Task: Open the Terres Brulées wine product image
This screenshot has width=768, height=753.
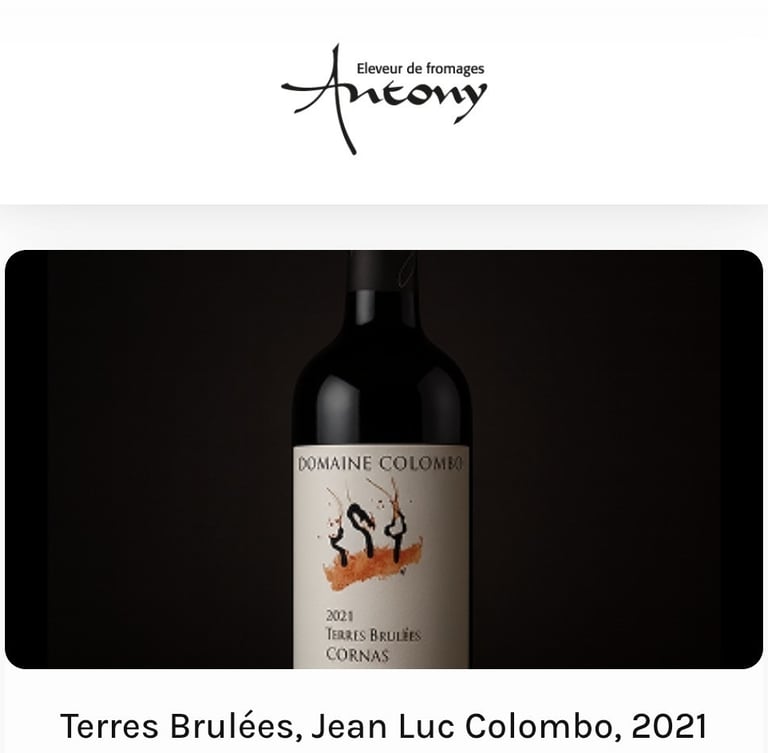Action: (x=384, y=459)
